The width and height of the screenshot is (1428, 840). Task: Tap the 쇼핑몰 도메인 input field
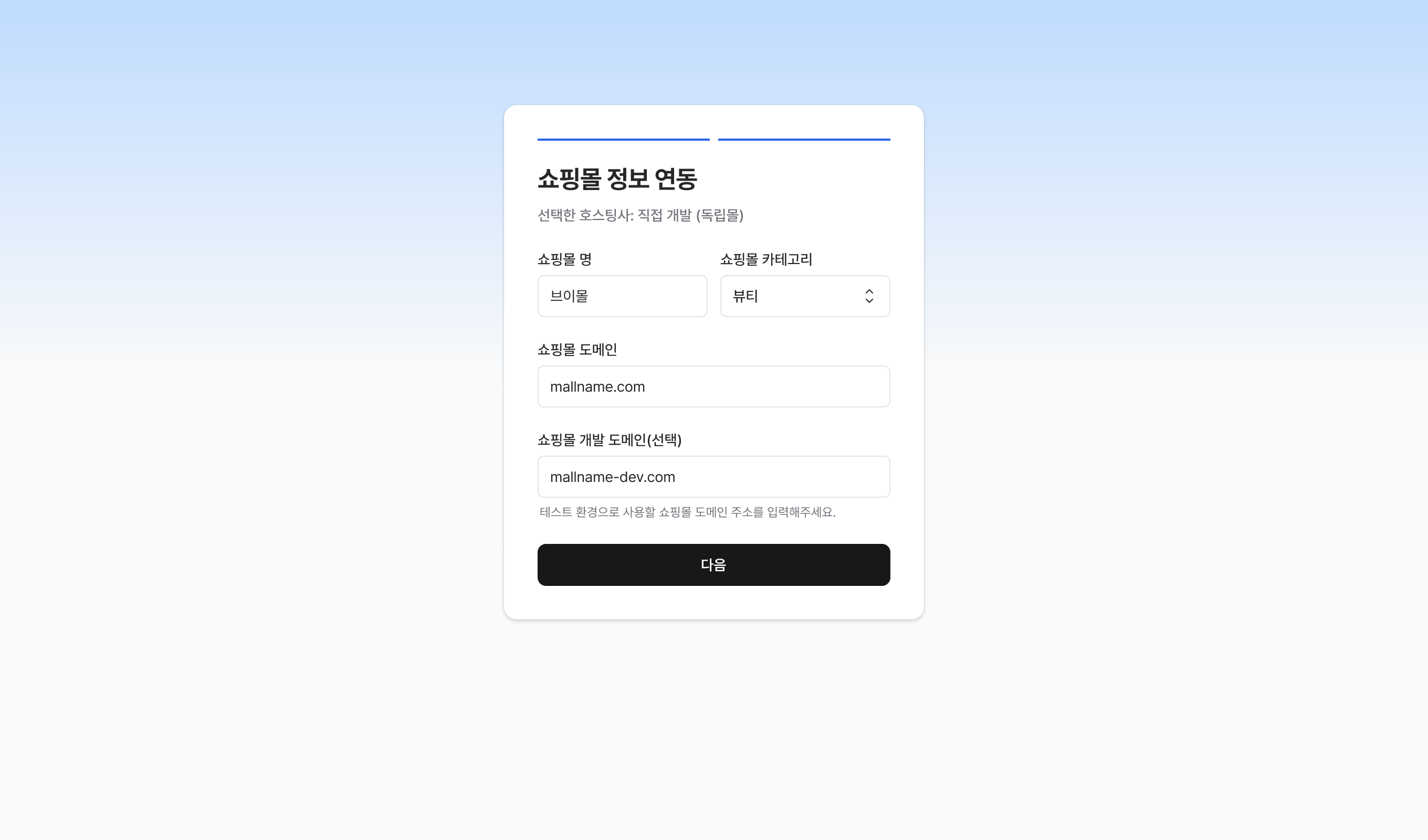click(713, 386)
